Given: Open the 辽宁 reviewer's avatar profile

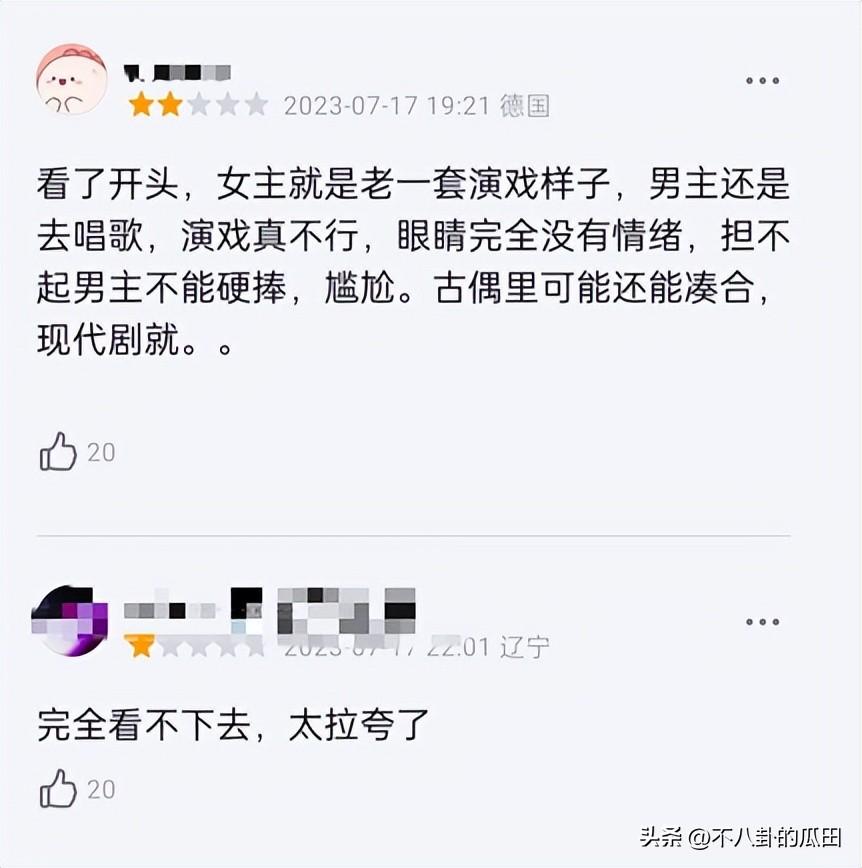Looking at the screenshot, I should (70, 621).
